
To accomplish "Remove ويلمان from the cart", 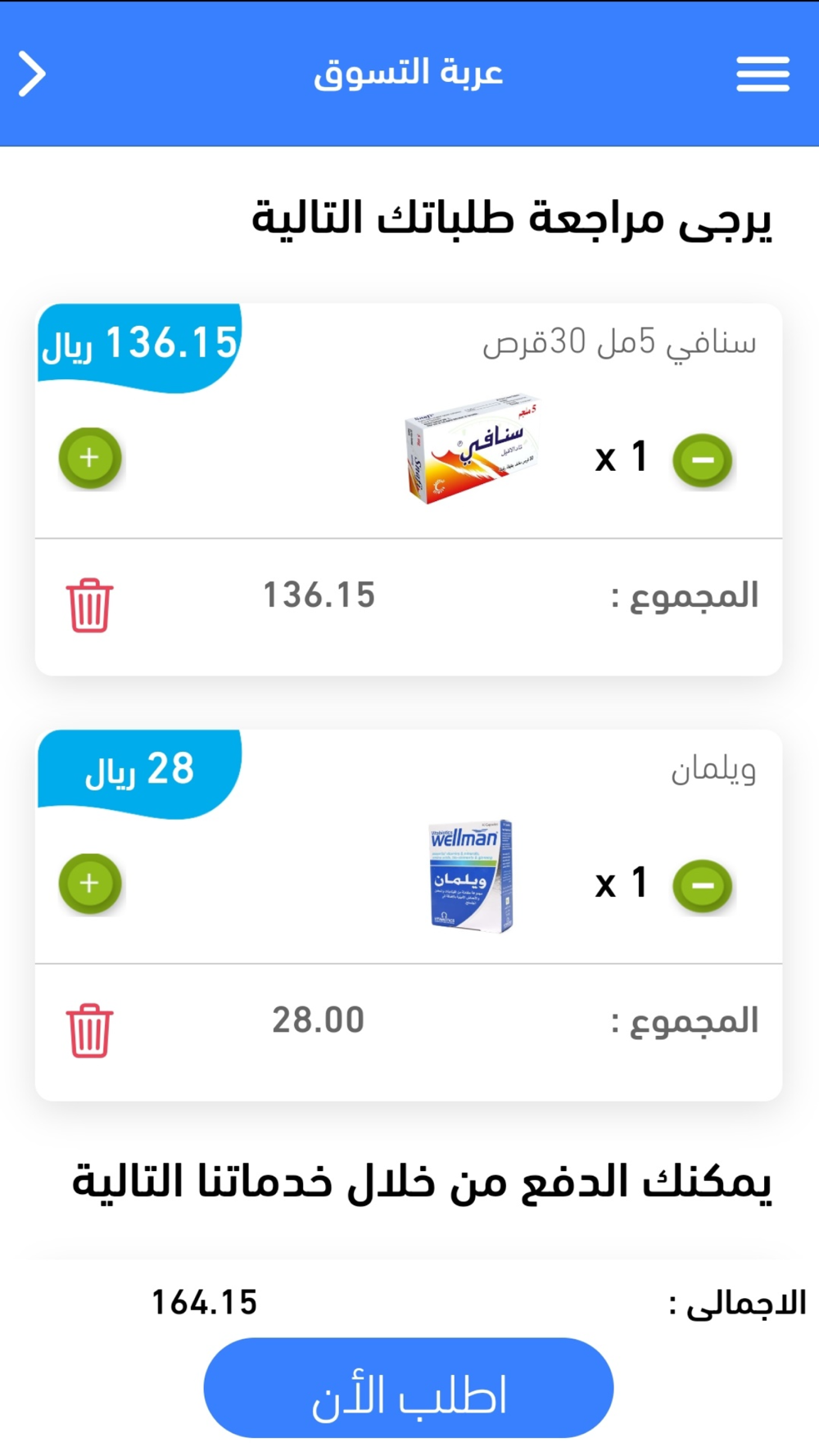I will pos(89,1030).
